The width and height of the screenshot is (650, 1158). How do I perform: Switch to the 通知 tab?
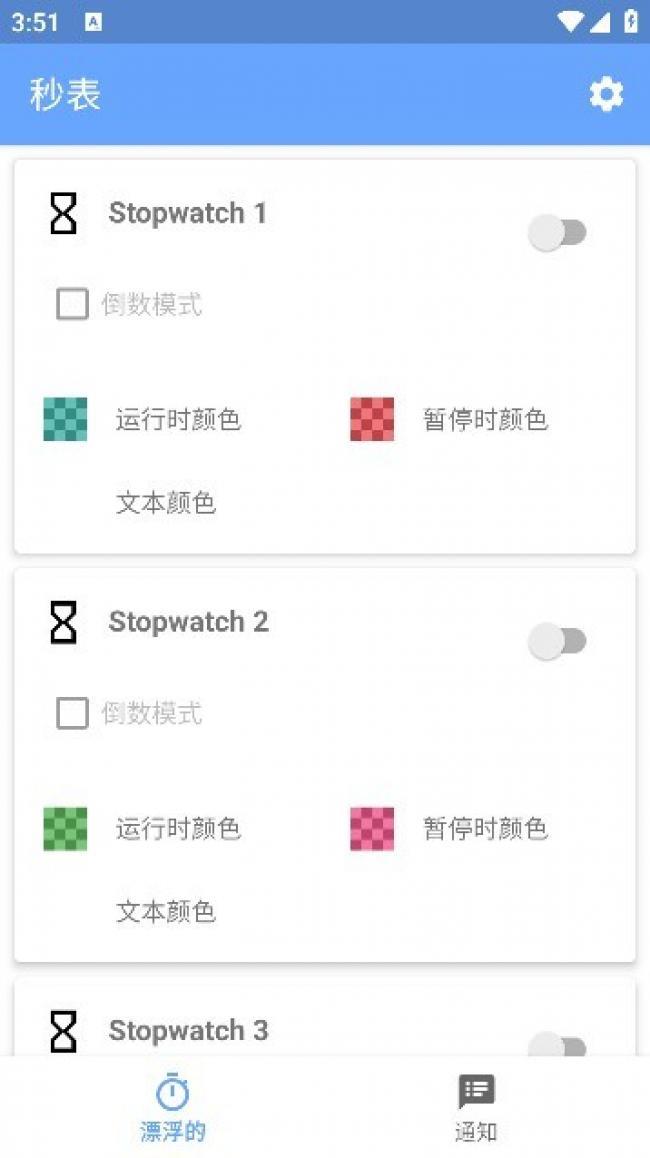tap(476, 1107)
